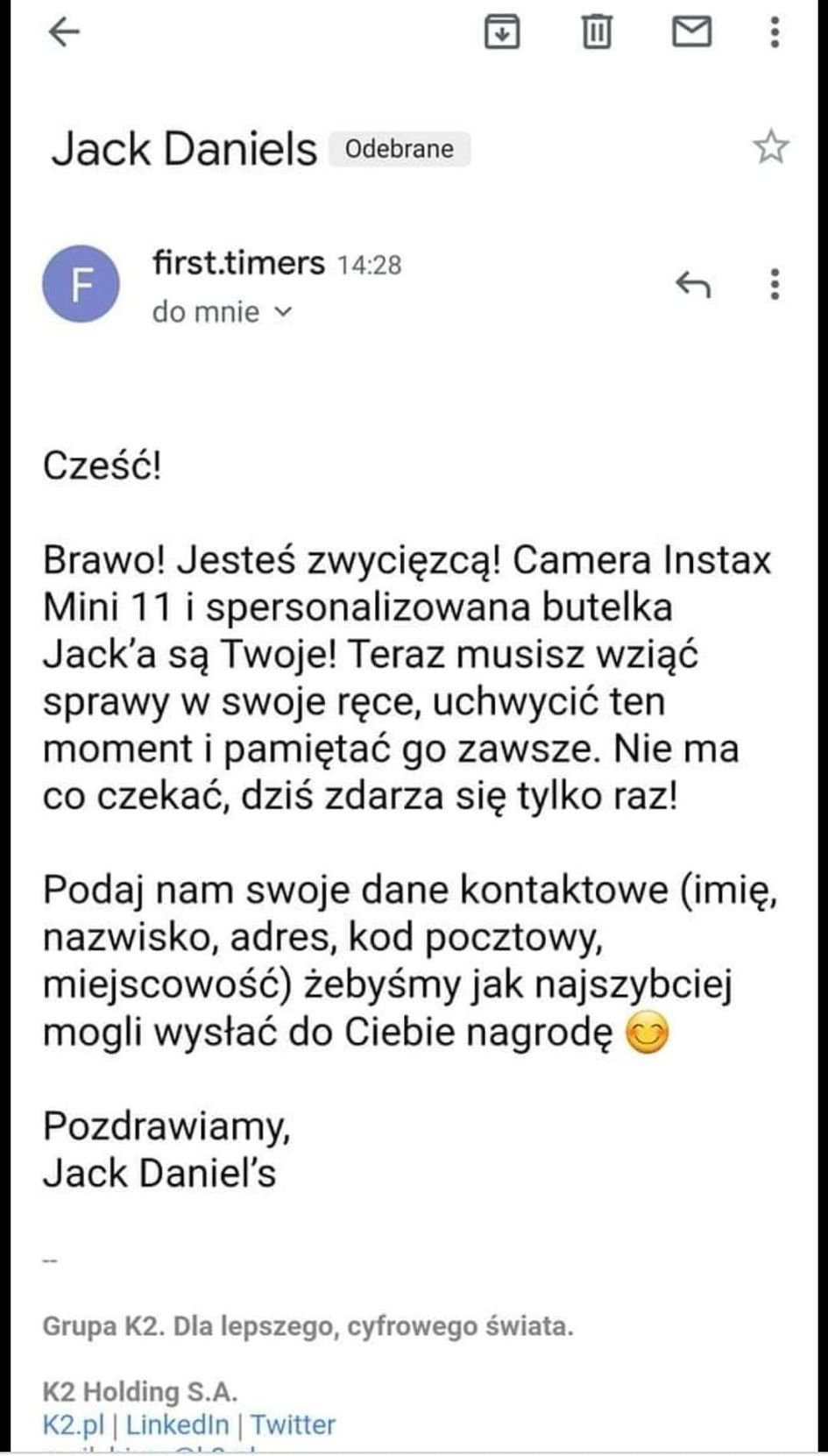Archive this email

(x=502, y=32)
